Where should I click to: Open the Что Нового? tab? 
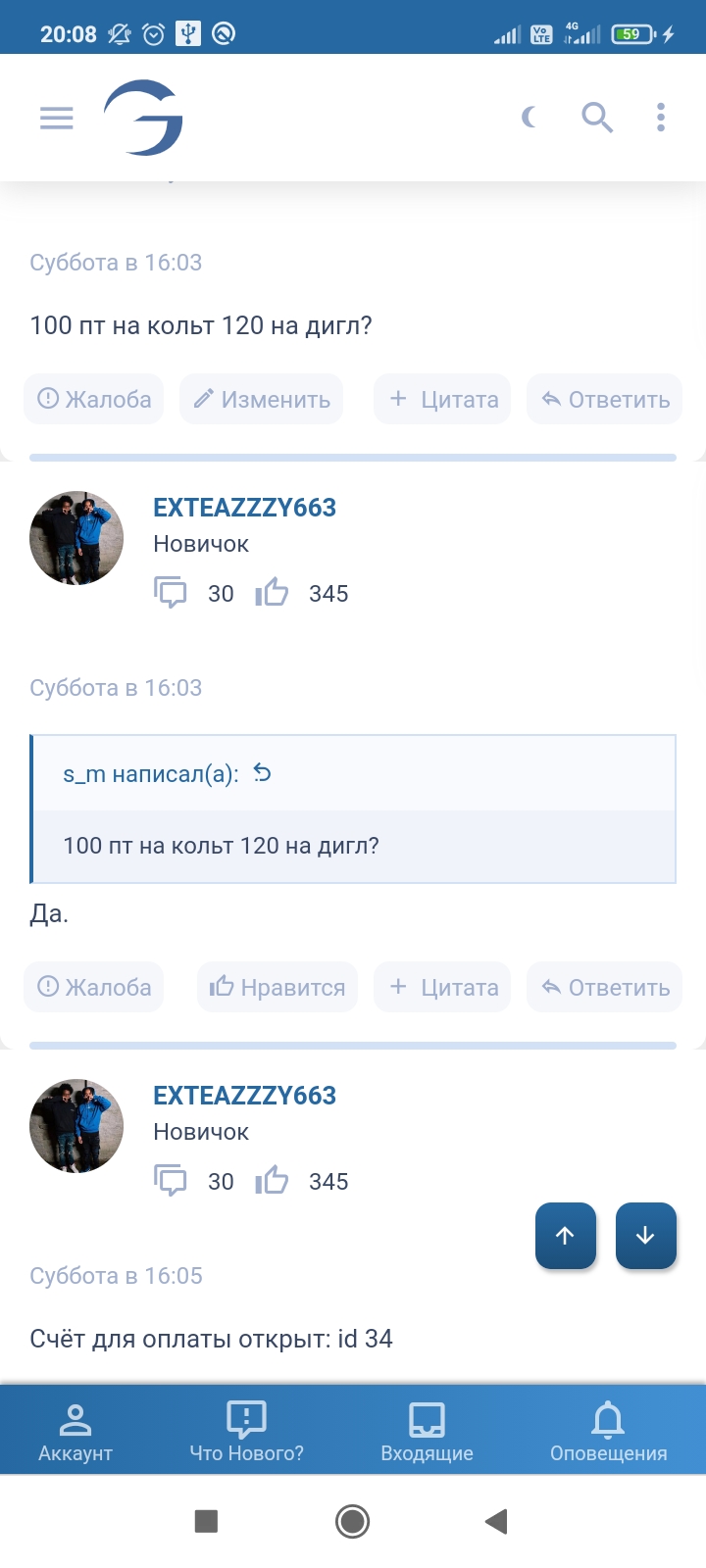pyautogui.click(x=246, y=1432)
